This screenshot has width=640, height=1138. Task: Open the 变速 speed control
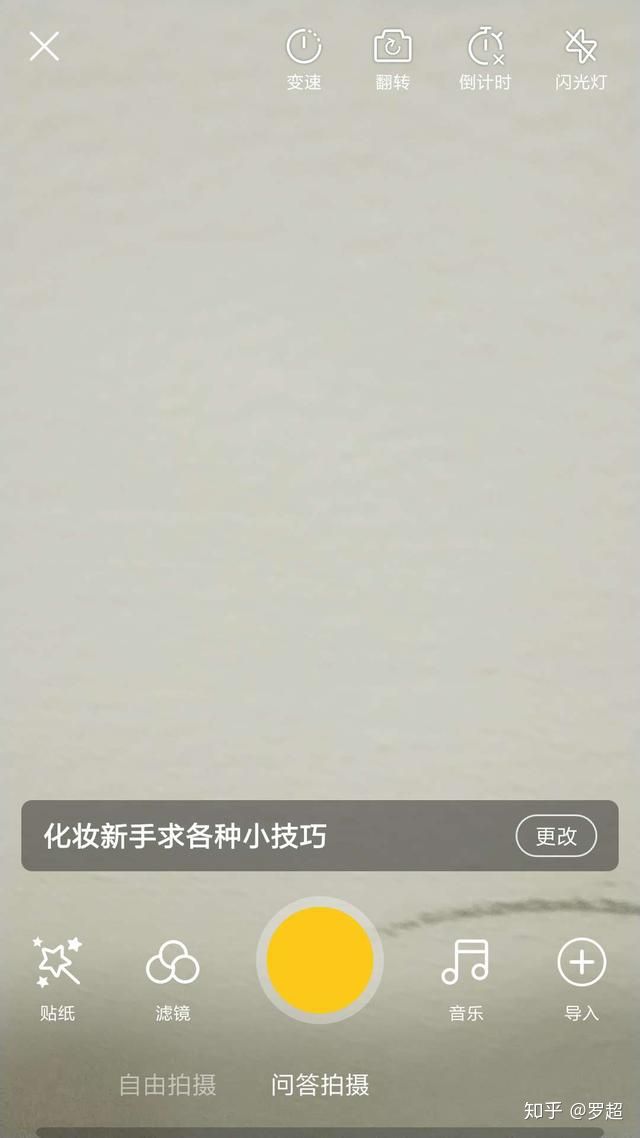coord(304,59)
